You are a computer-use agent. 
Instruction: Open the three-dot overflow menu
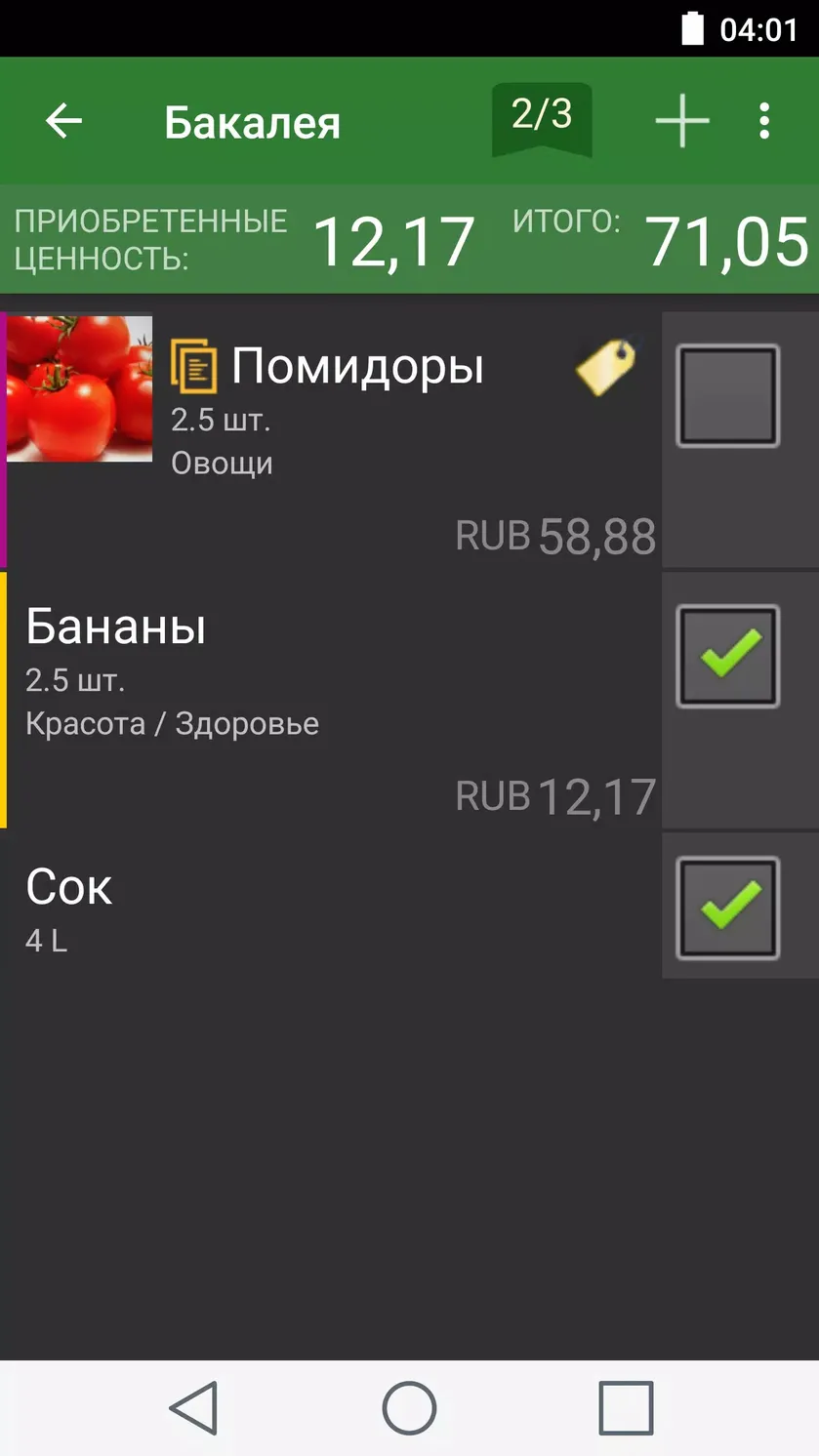click(764, 121)
